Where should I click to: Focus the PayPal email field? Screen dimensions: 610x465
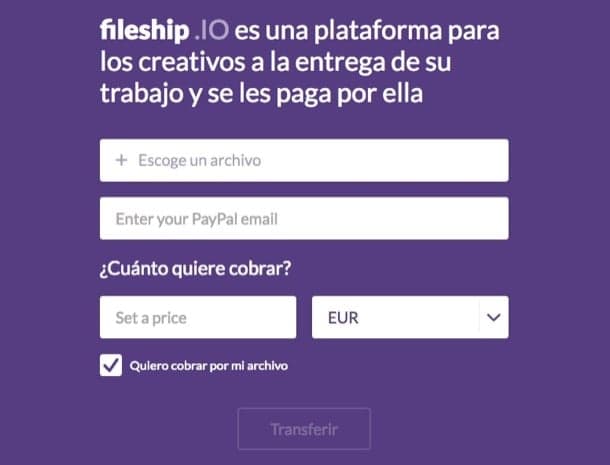(x=304, y=218)
